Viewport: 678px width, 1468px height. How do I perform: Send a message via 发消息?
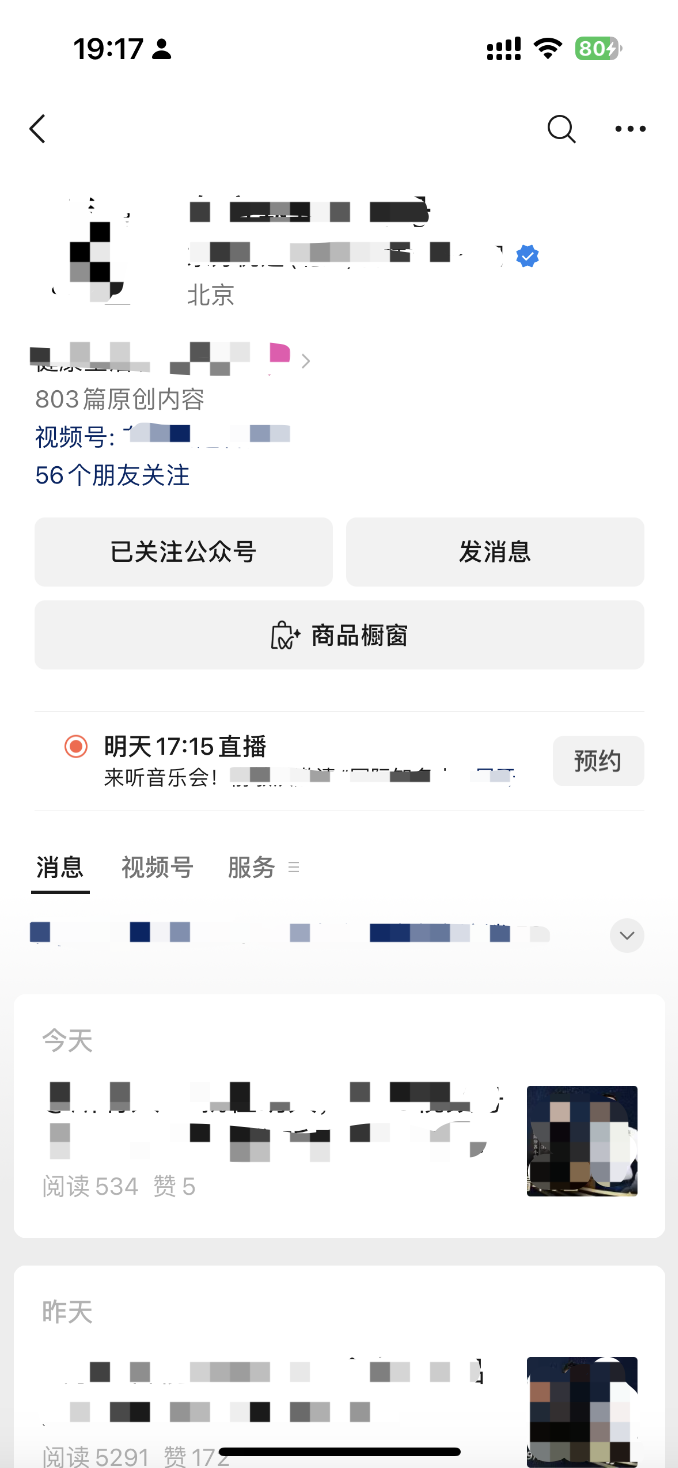494,552
